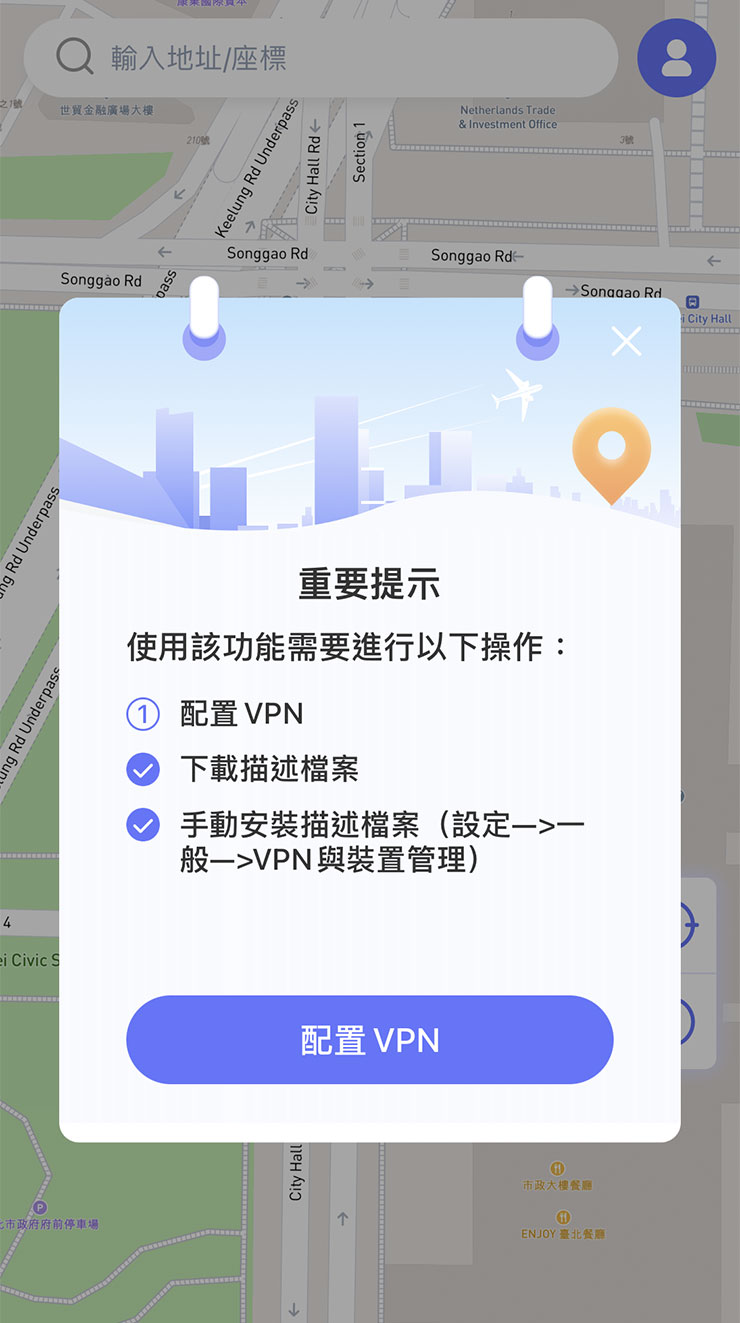Click the magnifying glass search icon
Viewport: 740px width, 1323px height.
pos(74,57)
